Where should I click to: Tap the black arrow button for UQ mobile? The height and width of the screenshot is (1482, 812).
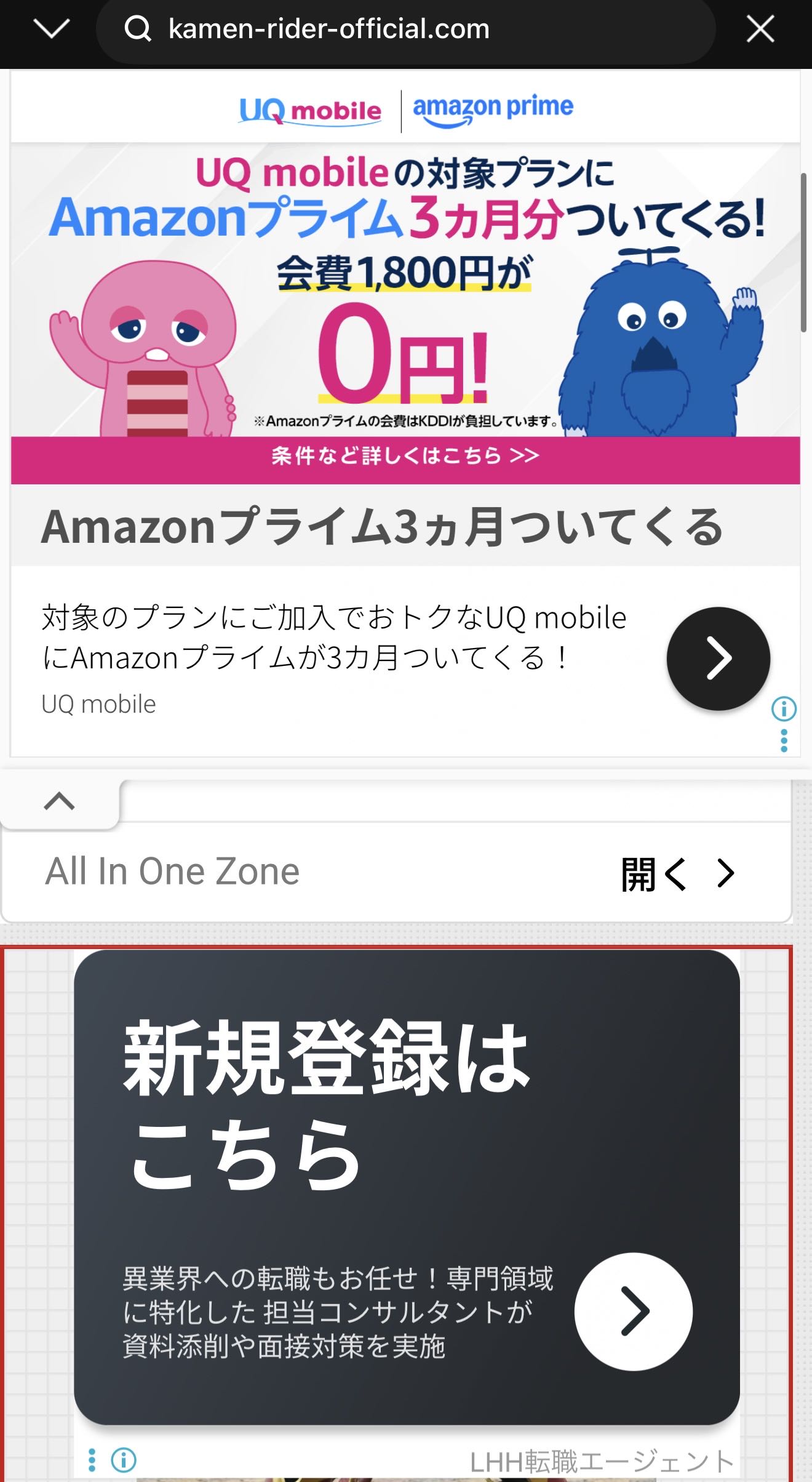coord(718,659)
